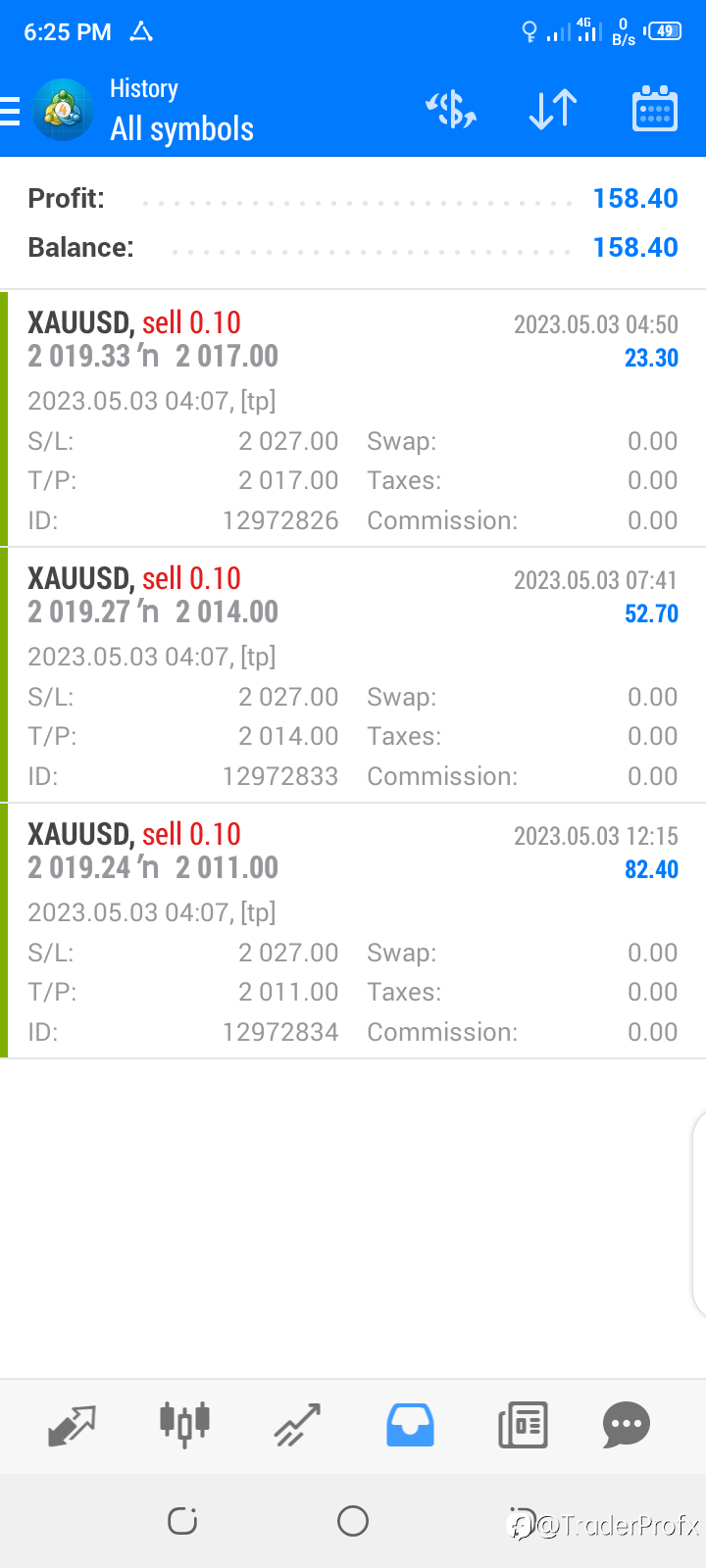Viewport: 706px width, 1568px height.
Task: Open the XAUUSD trade with ID 12972826
Action: [x=353, y=419]
